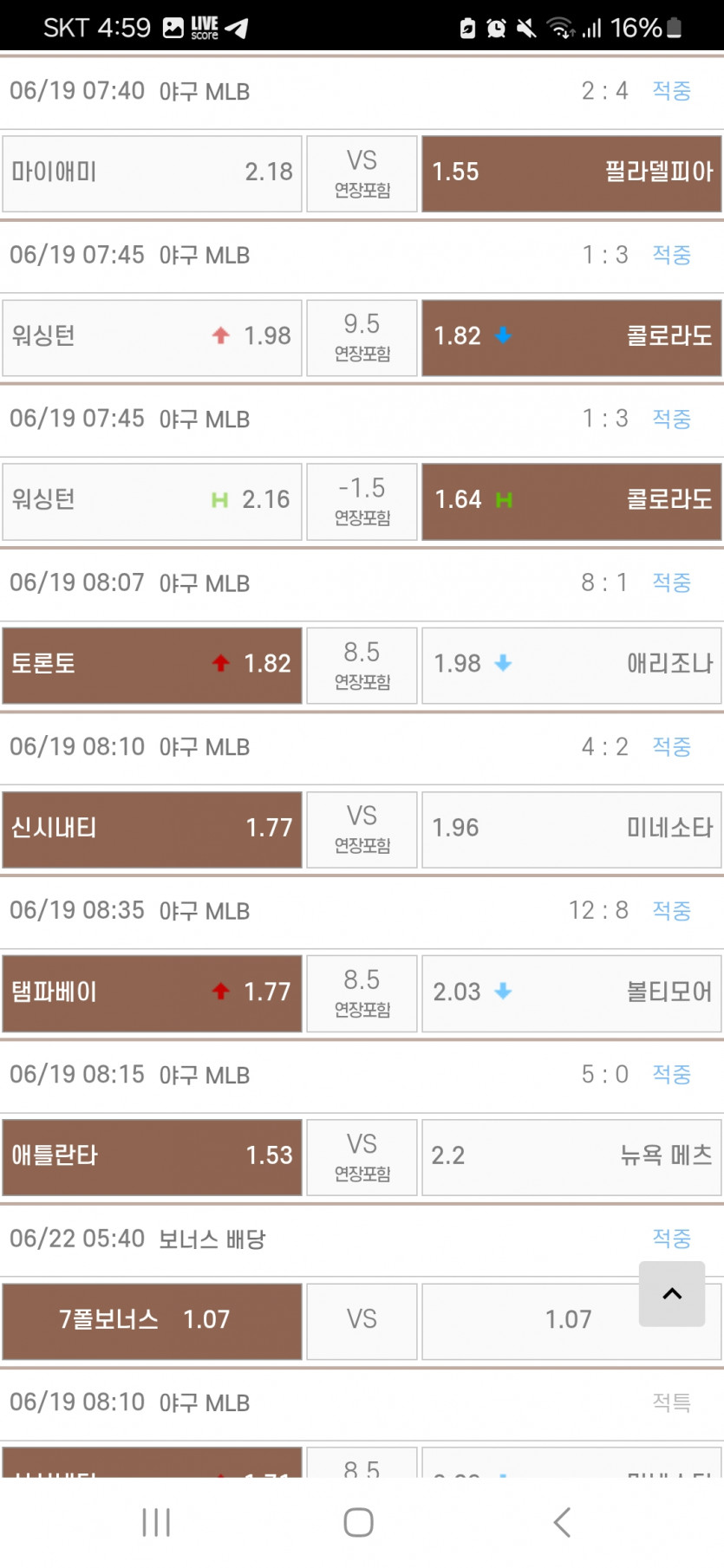Select the 필라델피아 1.55 odds cell
Screen dimensions: 724x1568
(571, 173)
